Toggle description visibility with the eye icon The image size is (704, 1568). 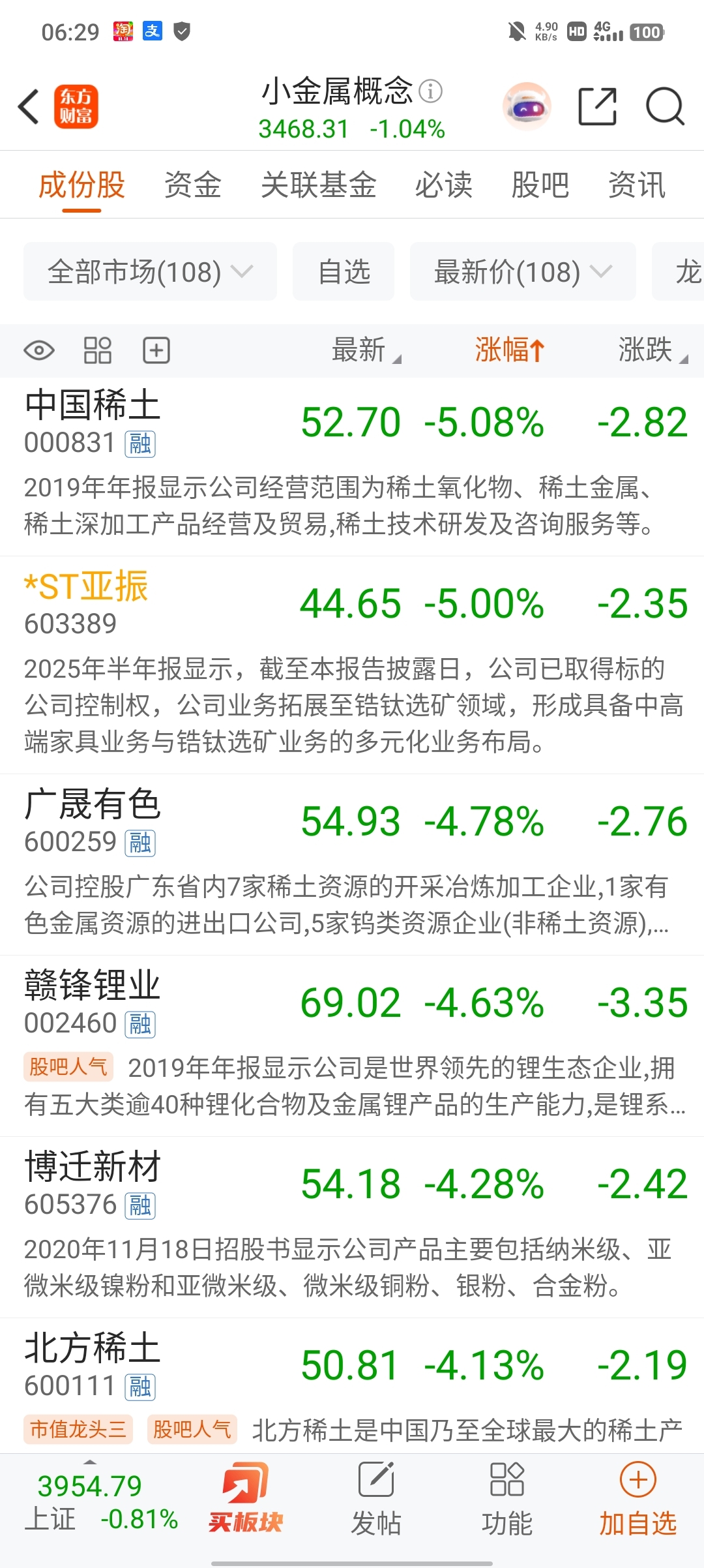pyautogui.click(x=39, y=350)
